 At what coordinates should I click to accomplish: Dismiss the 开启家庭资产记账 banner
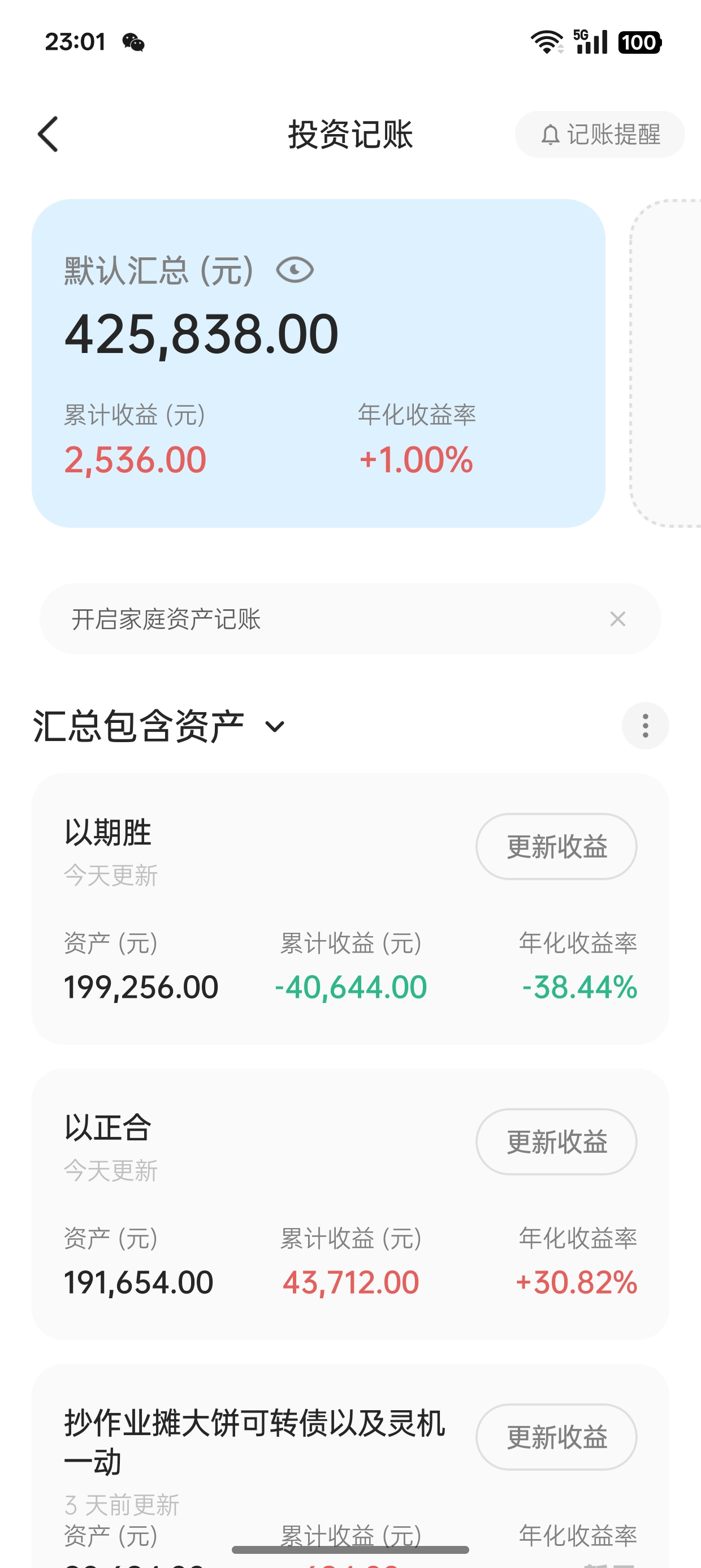click(x=618, y=619)
